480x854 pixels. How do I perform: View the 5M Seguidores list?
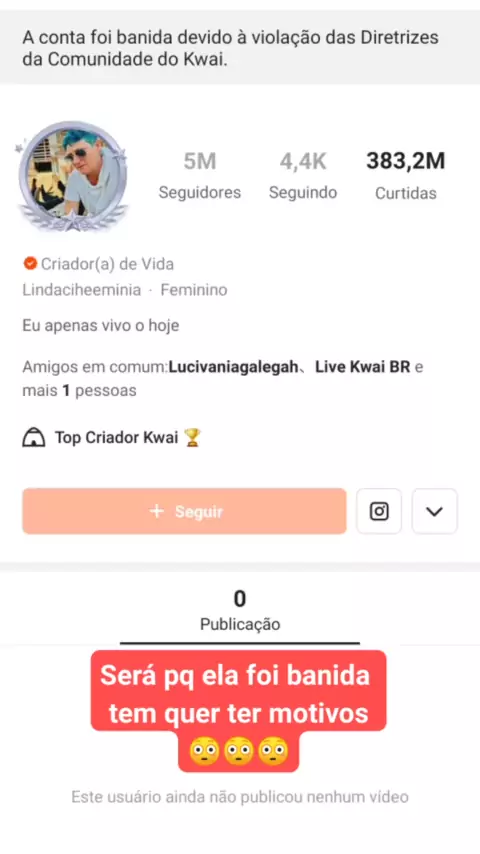pyautogui.click(x=199, y=175)
